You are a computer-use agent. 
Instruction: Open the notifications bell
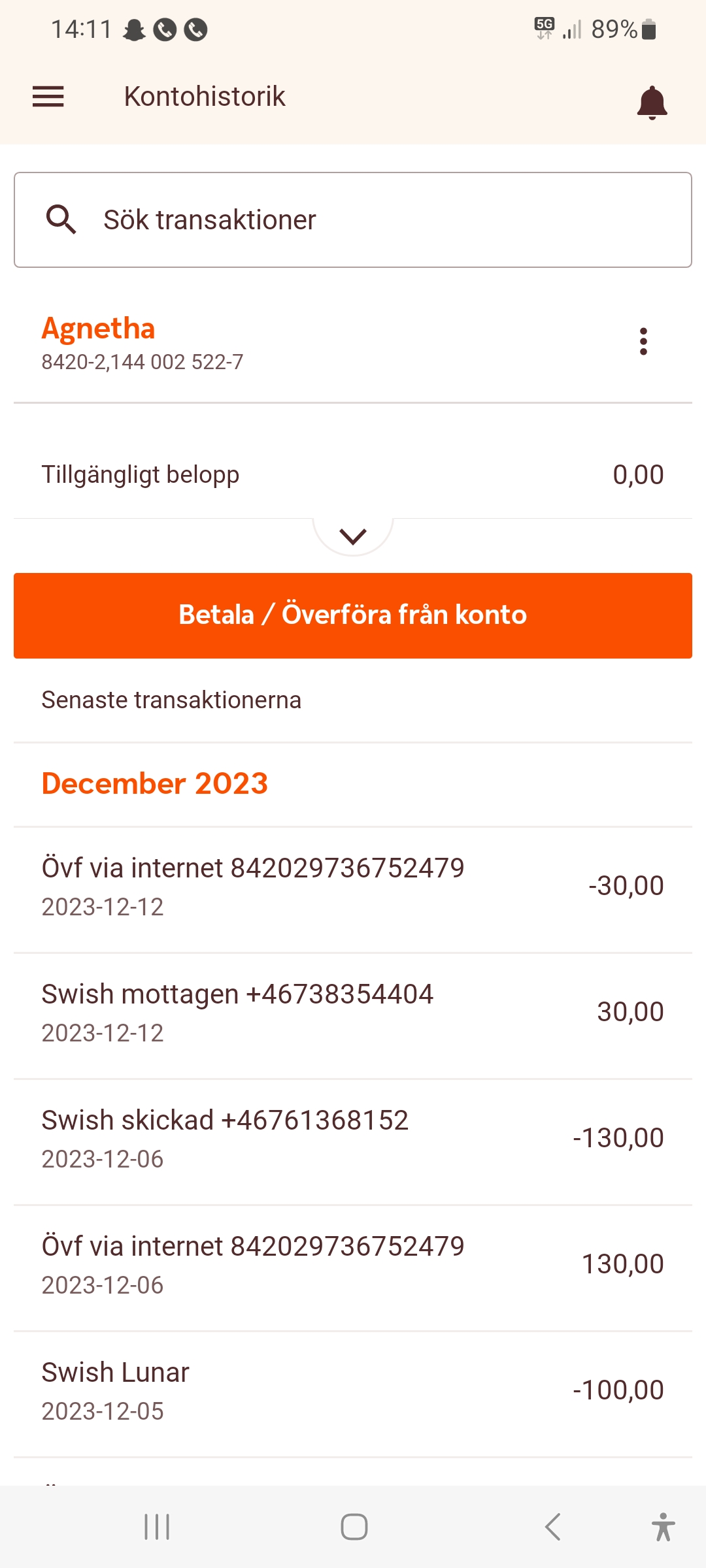652,102
